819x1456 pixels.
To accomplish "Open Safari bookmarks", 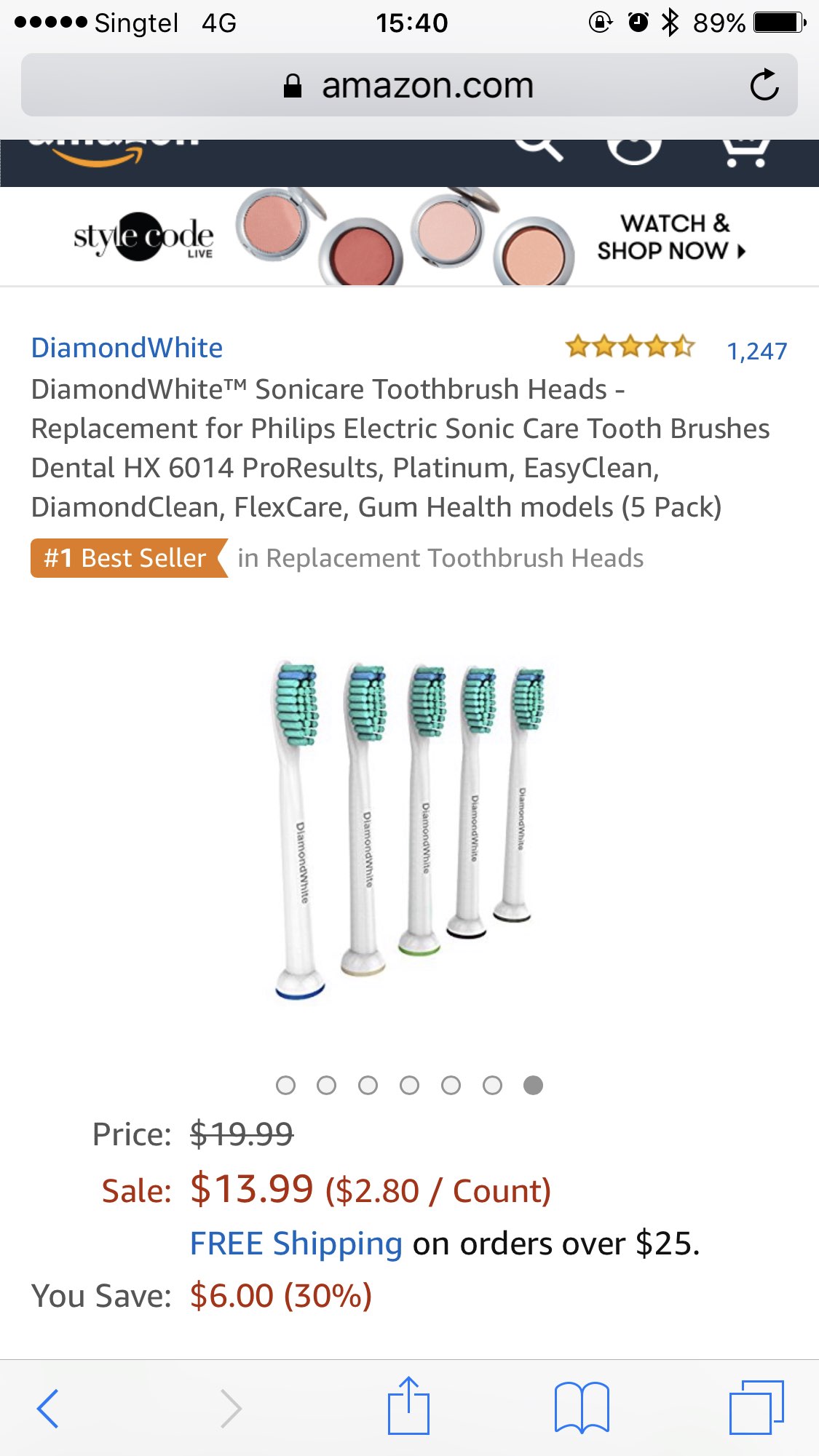I will pos(581,1407).
